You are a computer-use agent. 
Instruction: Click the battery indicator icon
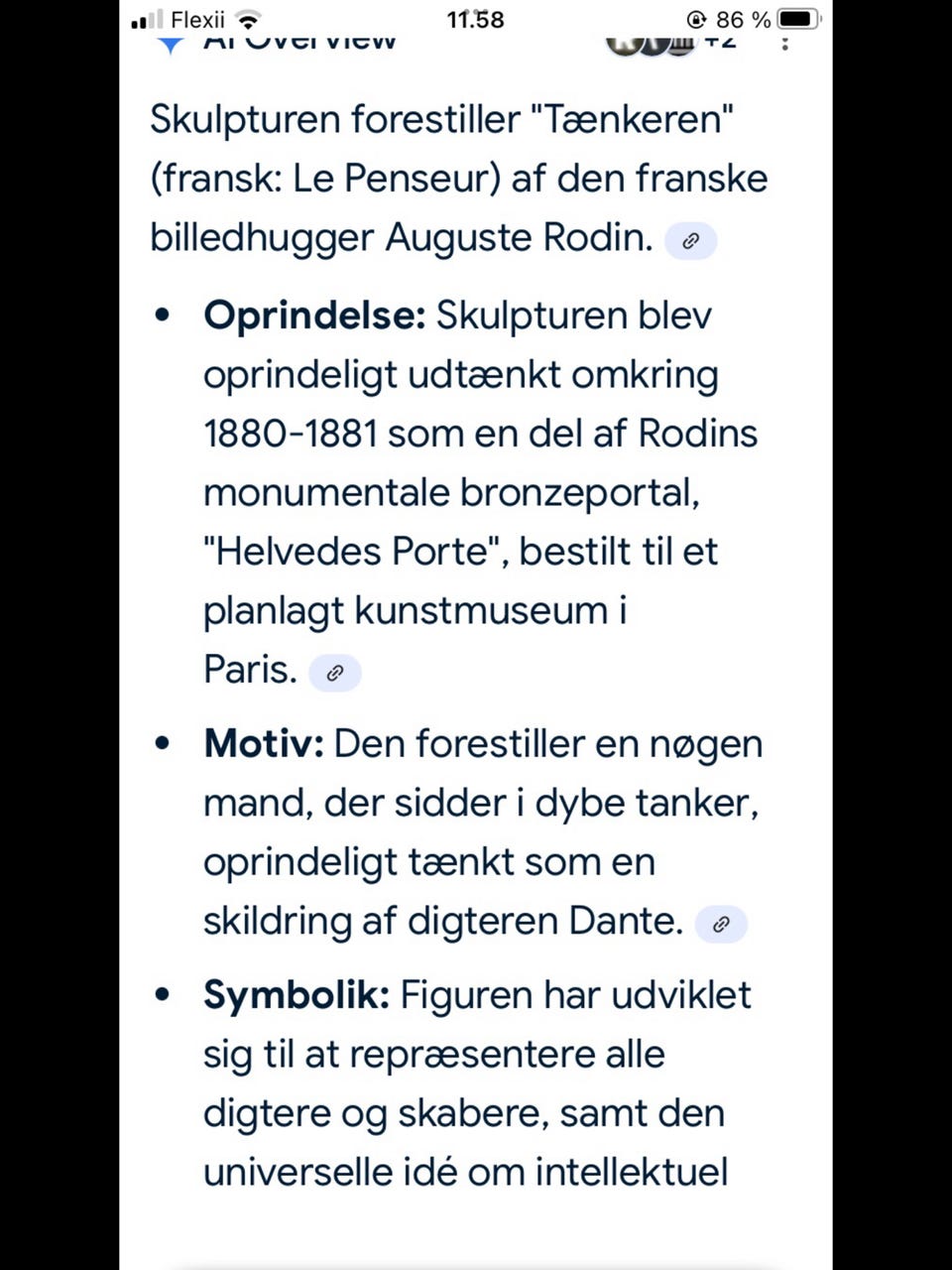[799, 17]
